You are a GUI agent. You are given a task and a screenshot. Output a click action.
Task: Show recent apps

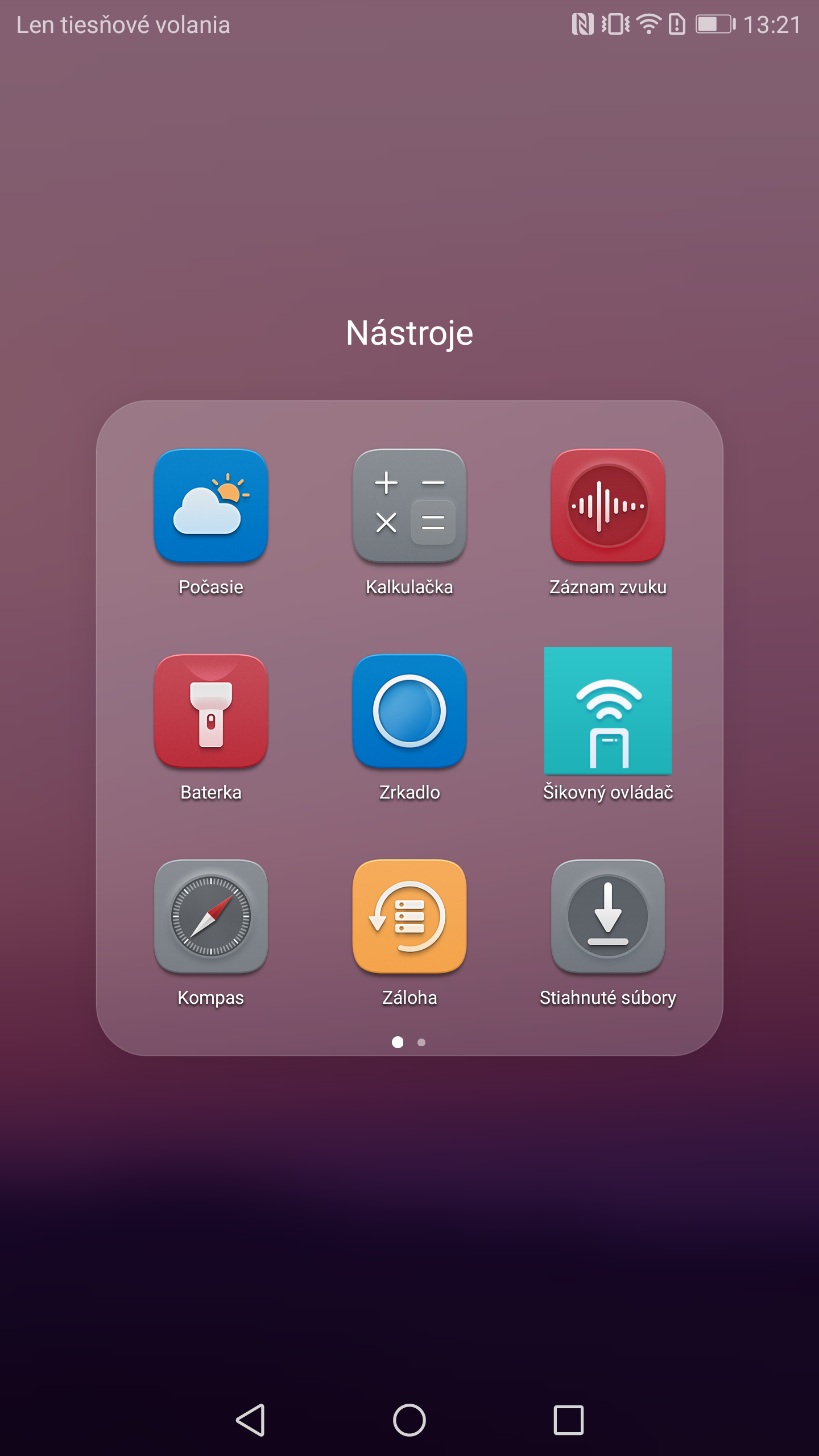click(569, 1420)
